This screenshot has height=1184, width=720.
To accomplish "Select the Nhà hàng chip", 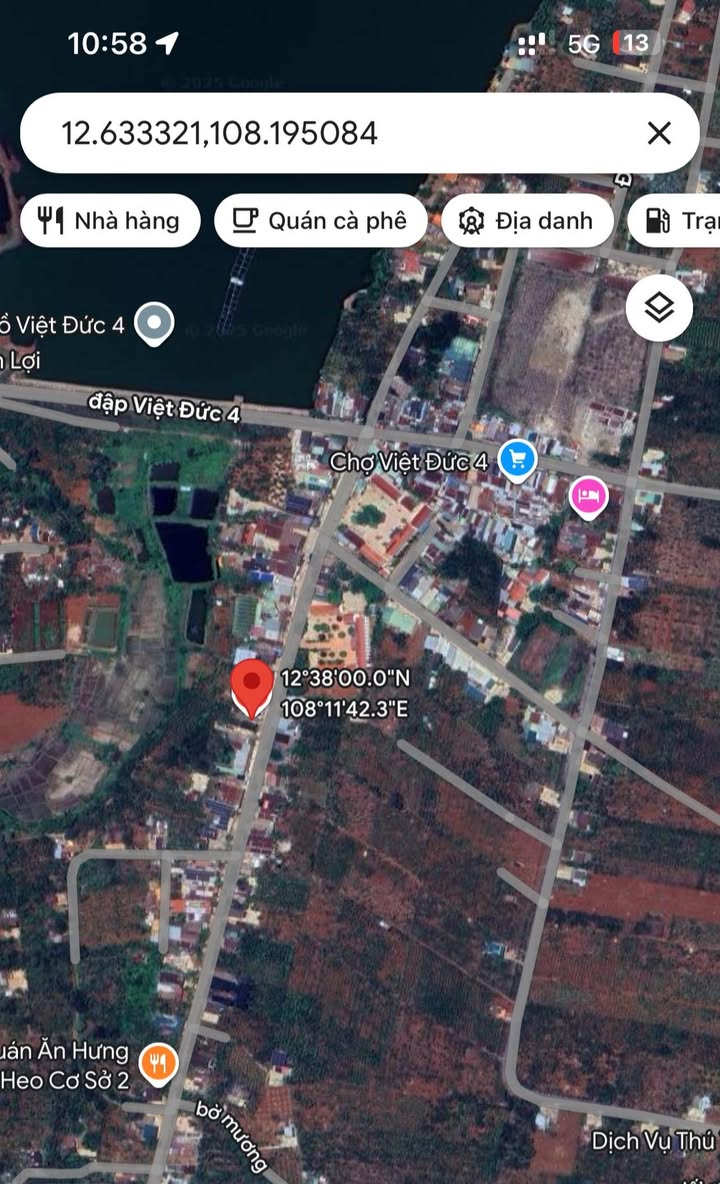I will tap(109, 221).
